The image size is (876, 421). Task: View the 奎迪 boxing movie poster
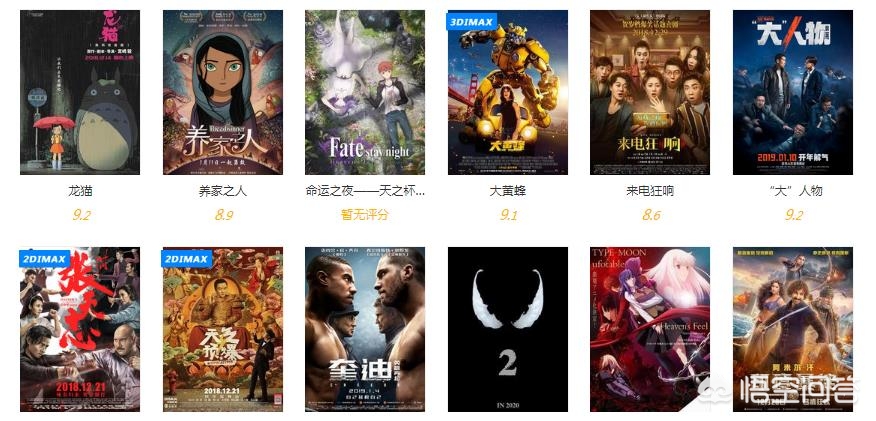coord(365,330)
